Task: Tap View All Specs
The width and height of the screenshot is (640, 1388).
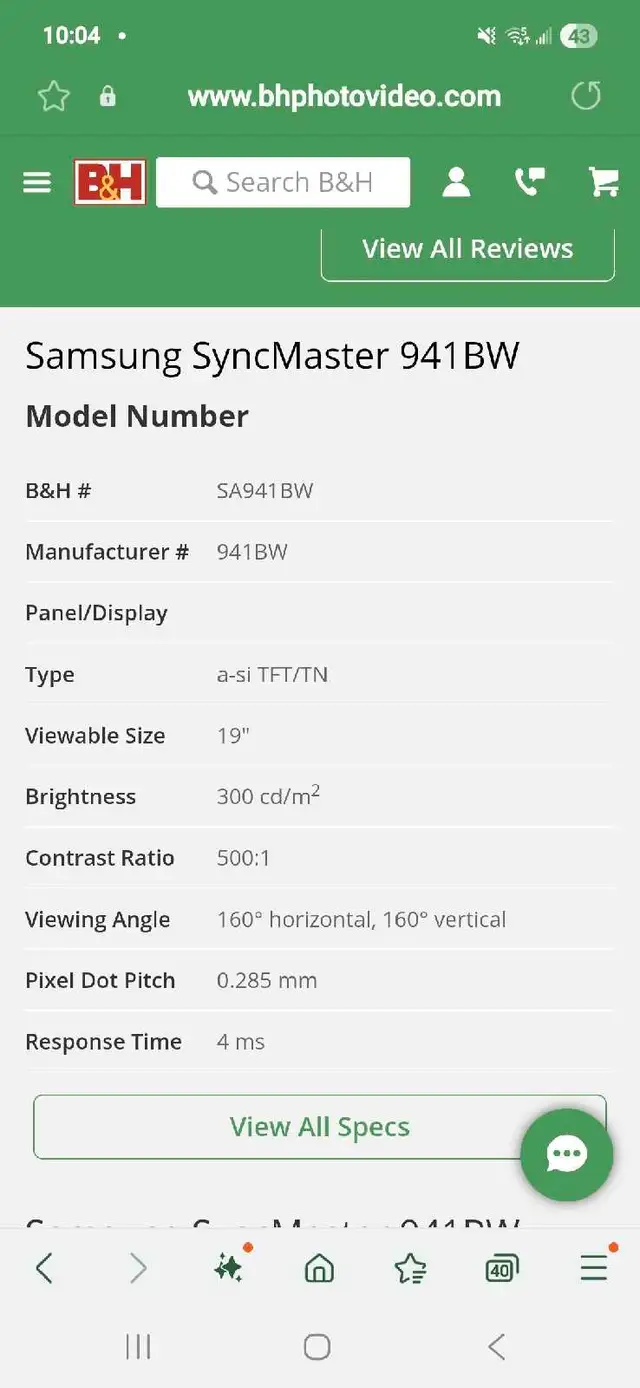Action: pos(320,1127)
